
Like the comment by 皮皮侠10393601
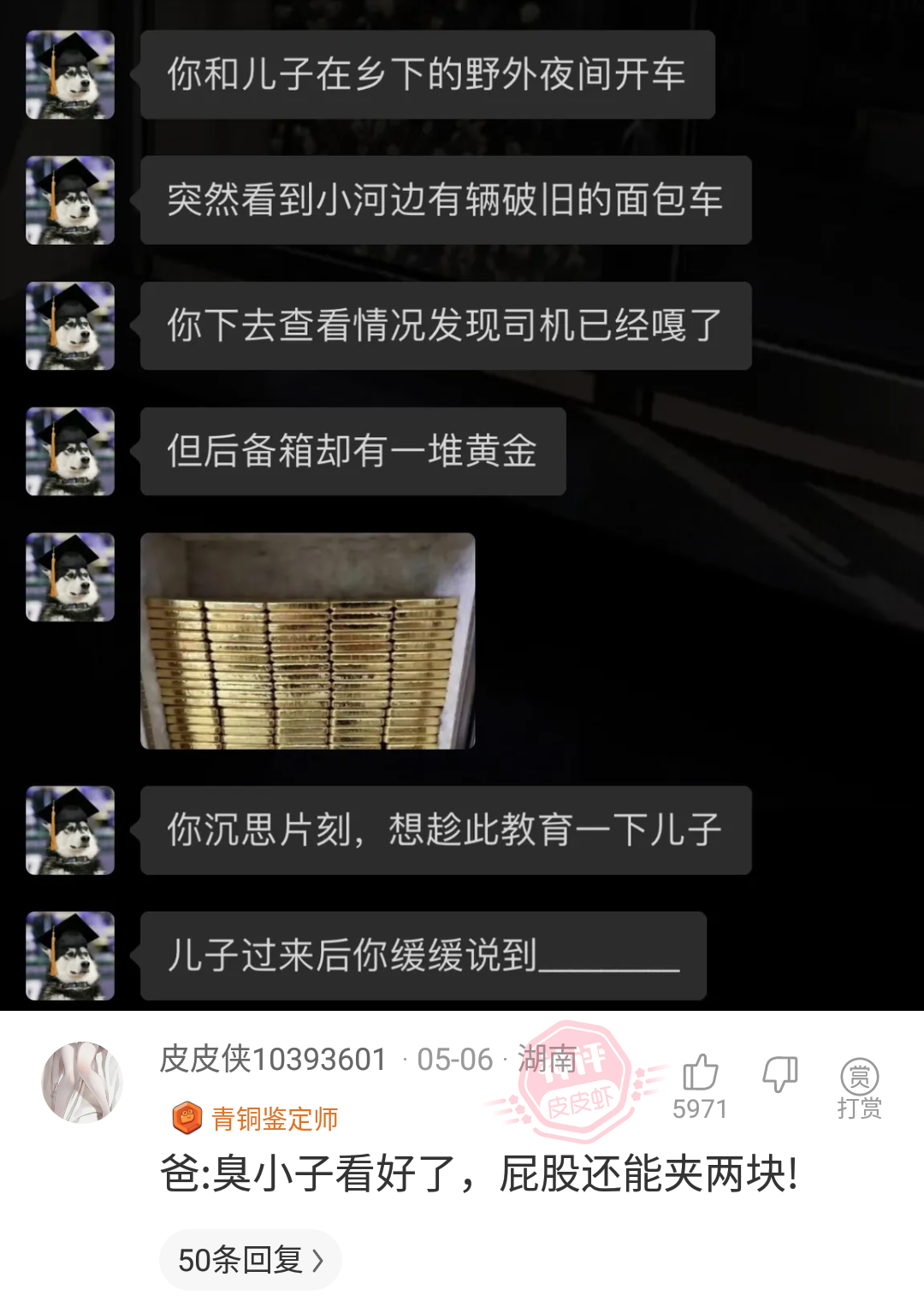tap(700, 1073)
